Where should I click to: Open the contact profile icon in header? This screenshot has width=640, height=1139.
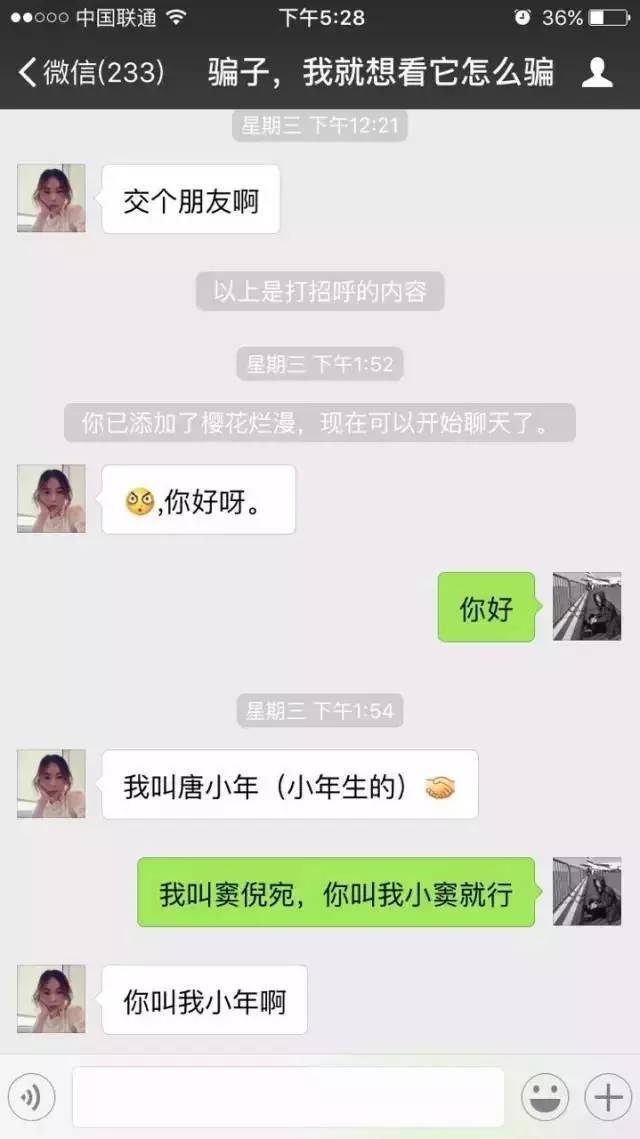pyautogui.click(x=597, y=73)
